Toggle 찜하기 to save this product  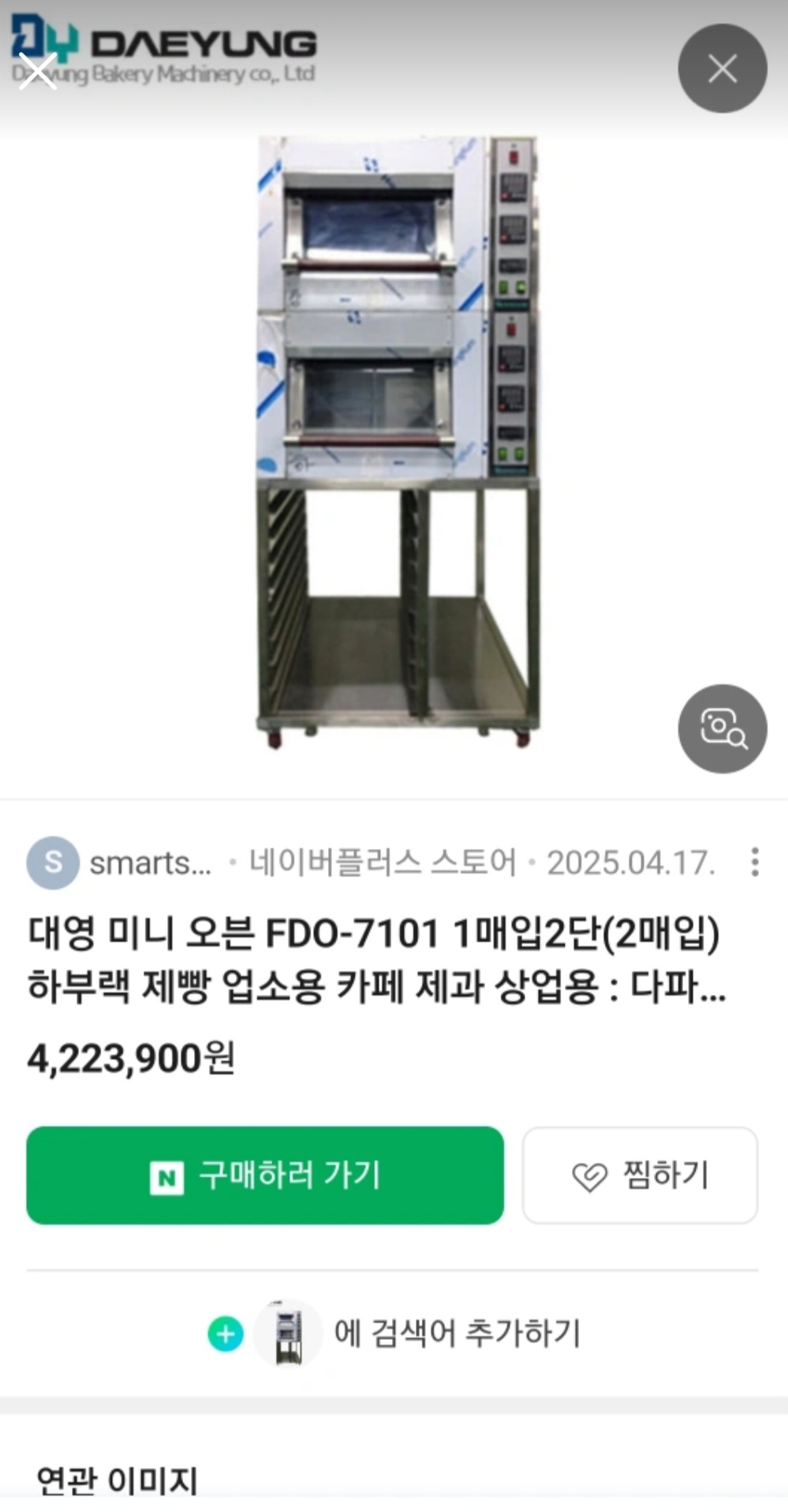coord(640,1175)
